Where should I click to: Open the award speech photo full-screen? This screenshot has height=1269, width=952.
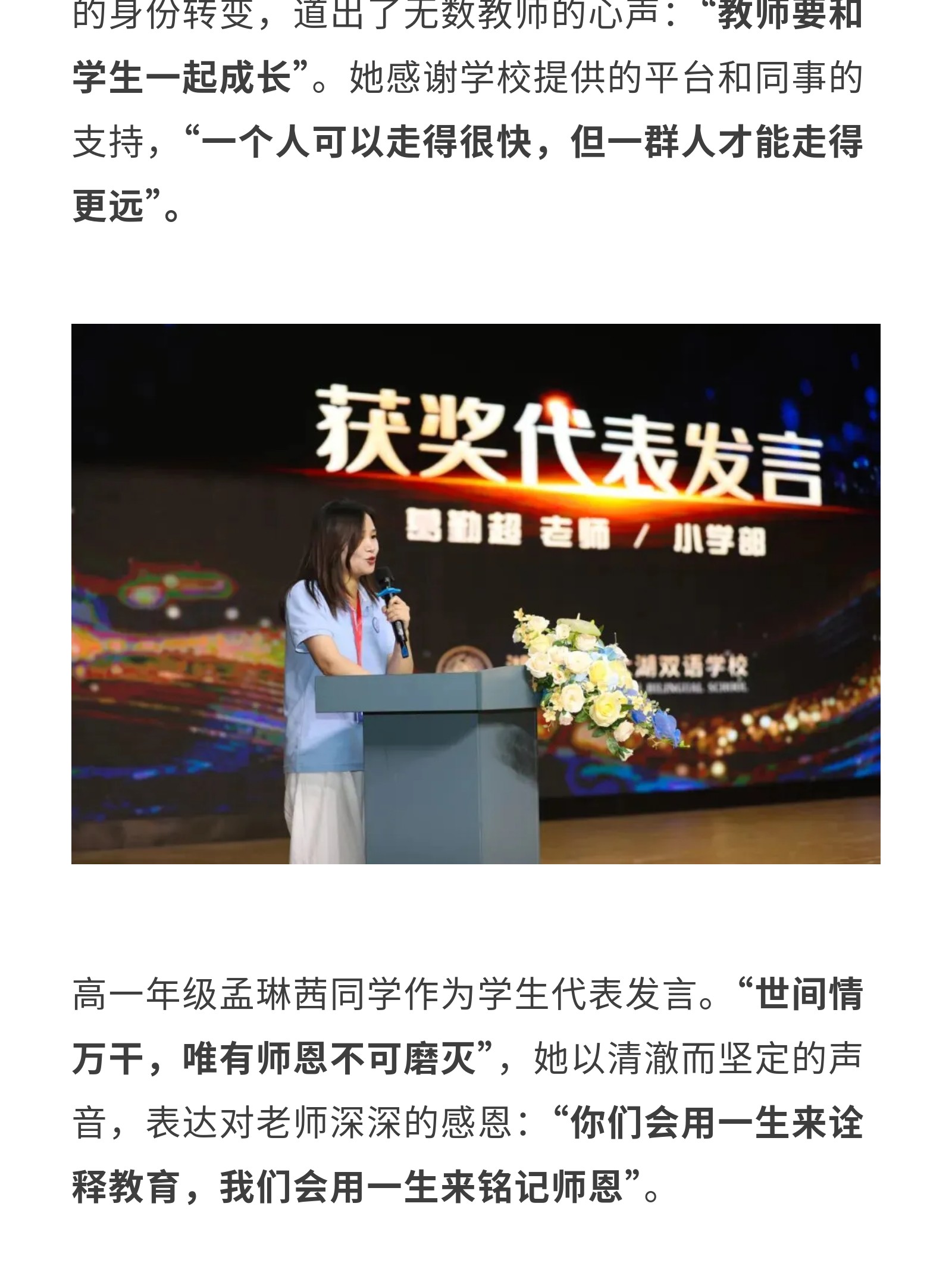[x=475, y=593]
